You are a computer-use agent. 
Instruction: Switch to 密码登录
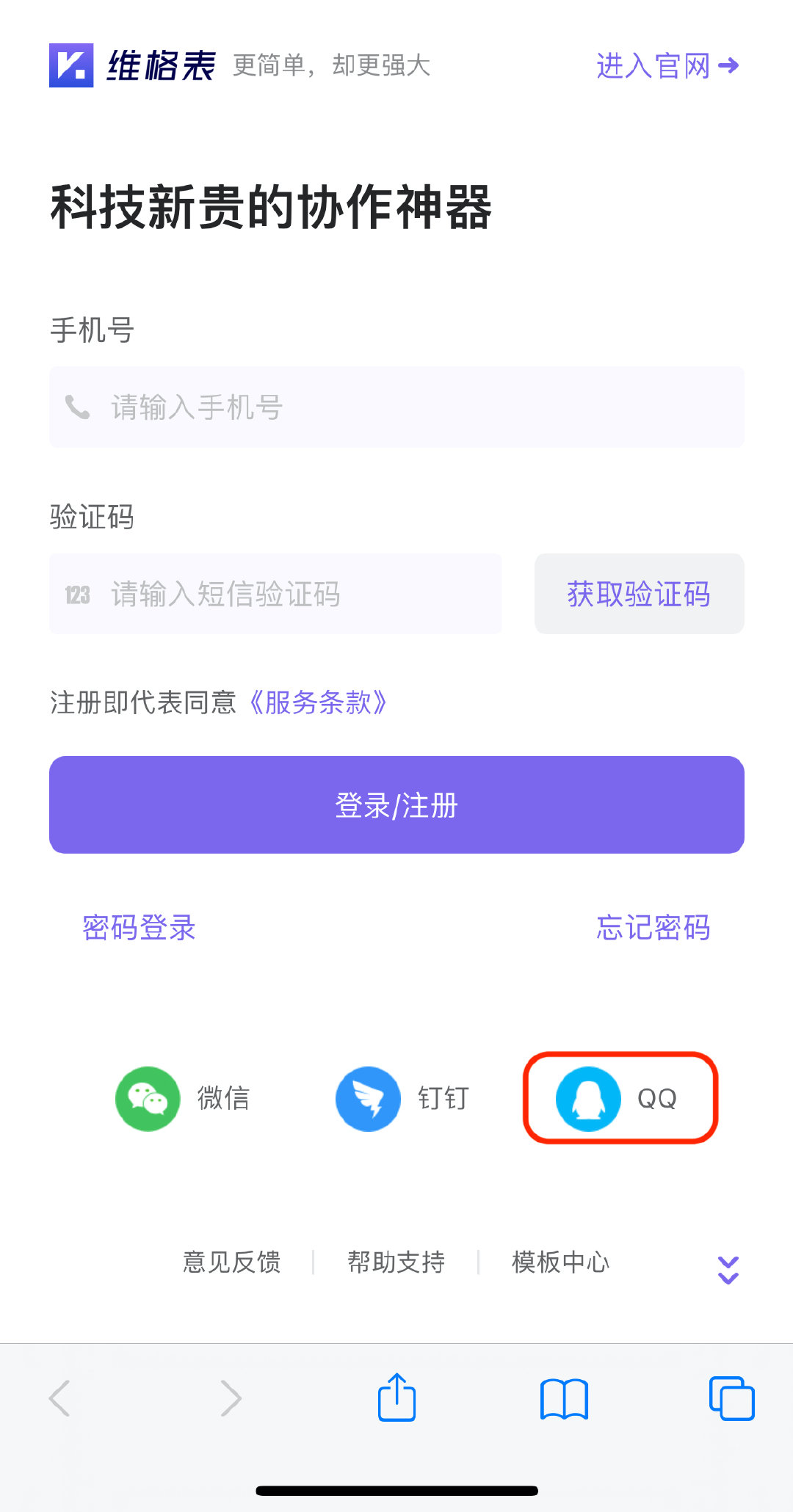pyautogui.click(x=139, y=928)
